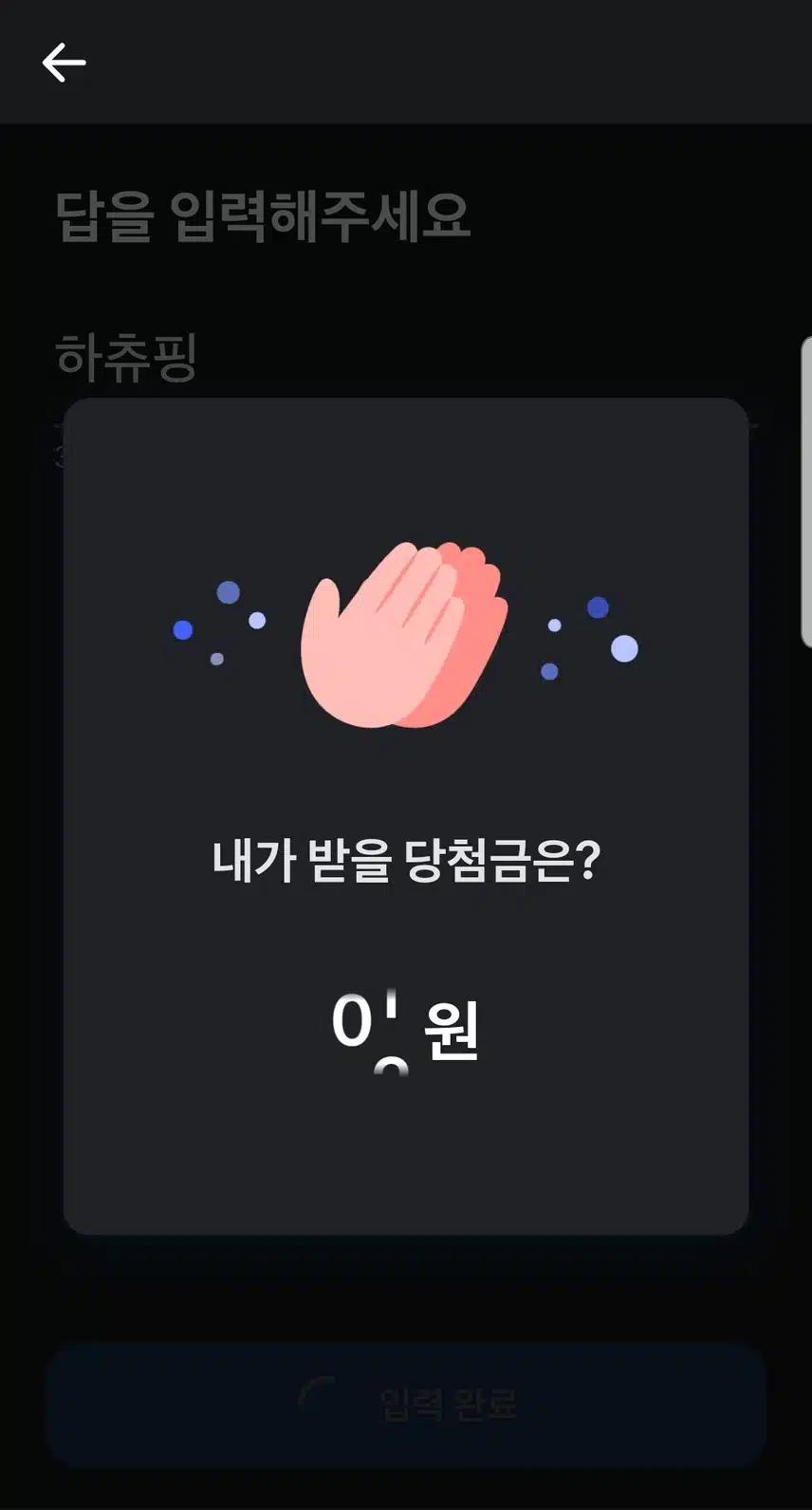Tap the 입력 완료 button
This screenshot has width=812, height=1510.
[406, 1404]
